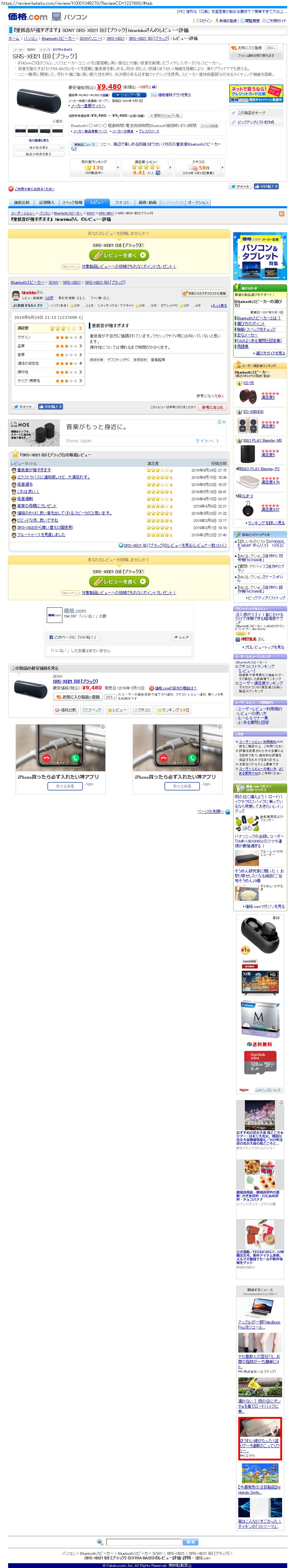Open the スペック情報 tab

(72, 203)
